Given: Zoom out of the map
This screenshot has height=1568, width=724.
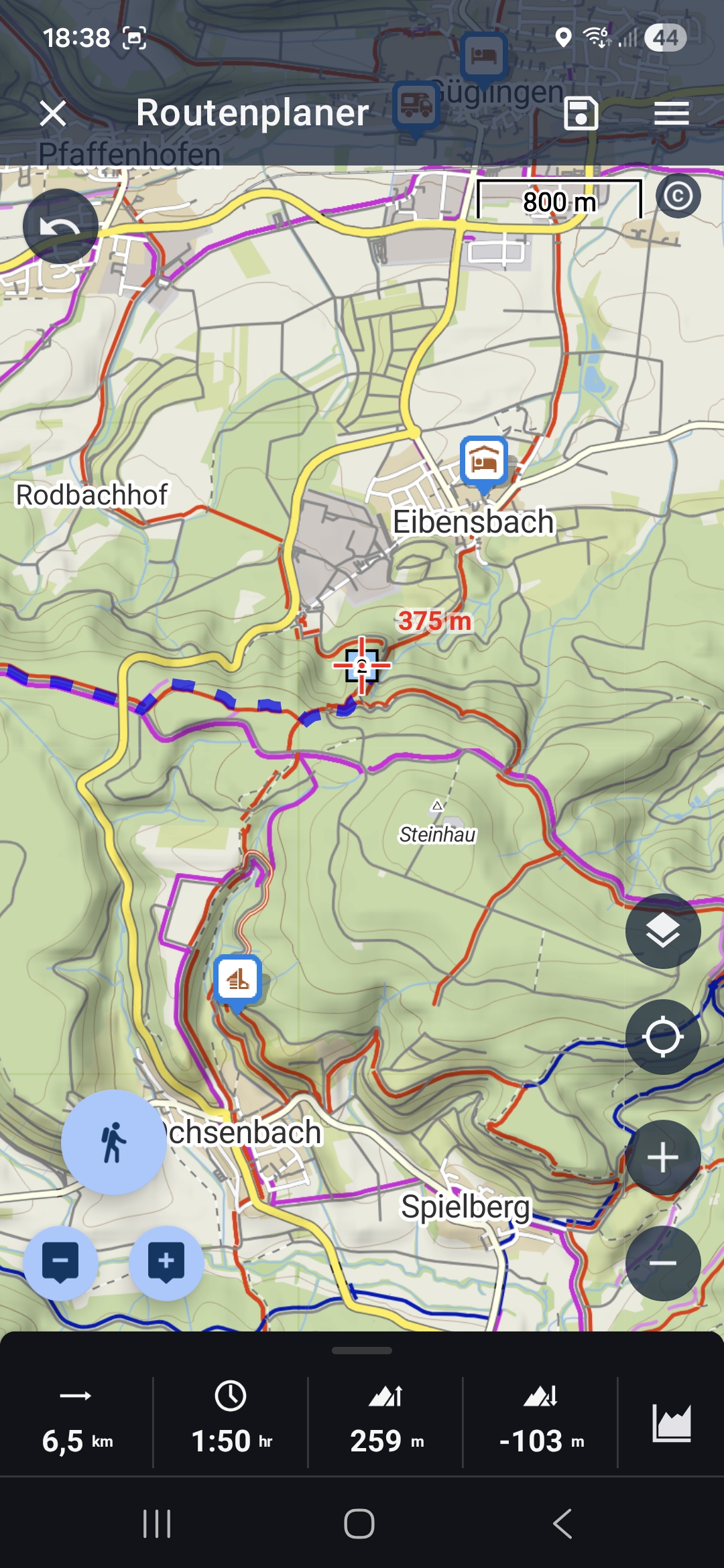Looking at the screenshot, I should pyautogui.click(x=662, y=1263).
